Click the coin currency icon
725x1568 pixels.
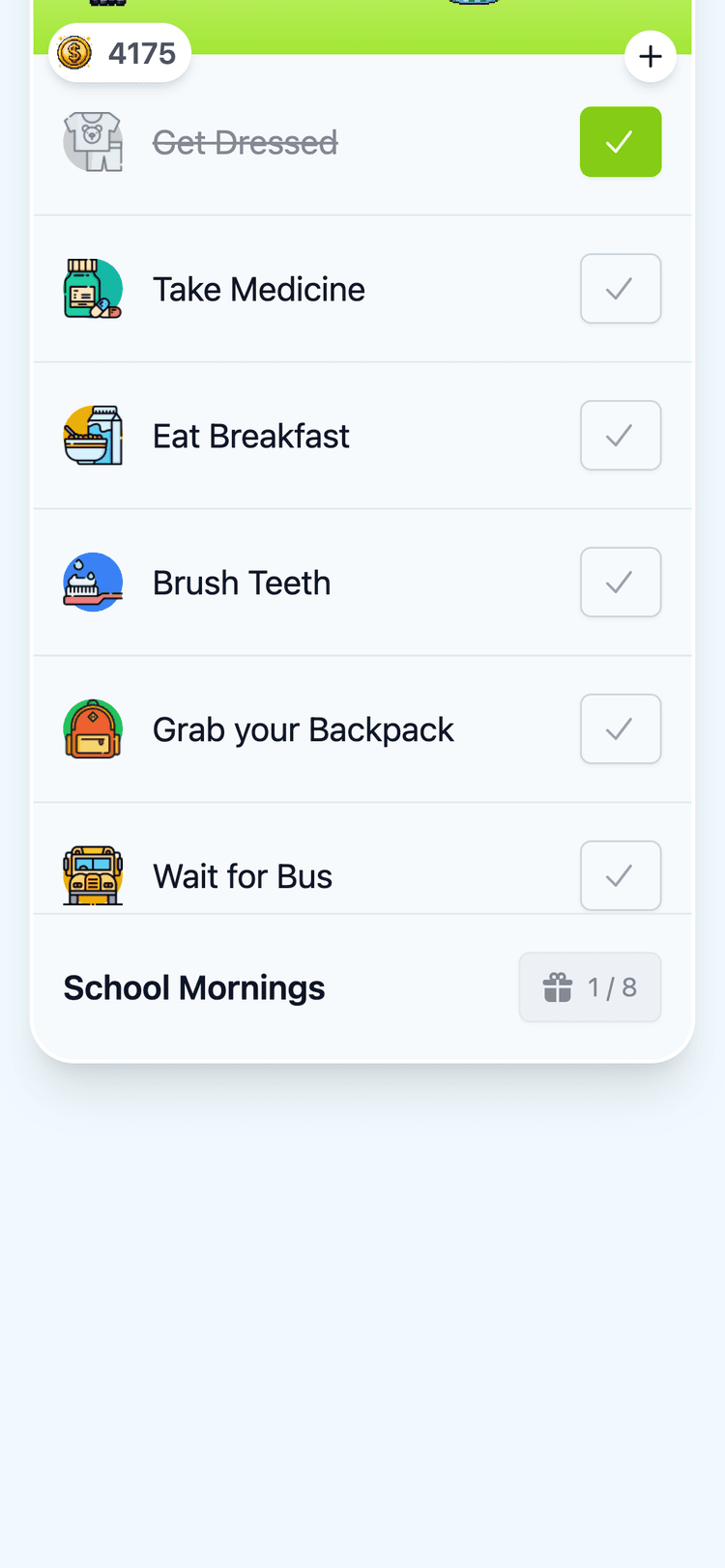(72, 52)
